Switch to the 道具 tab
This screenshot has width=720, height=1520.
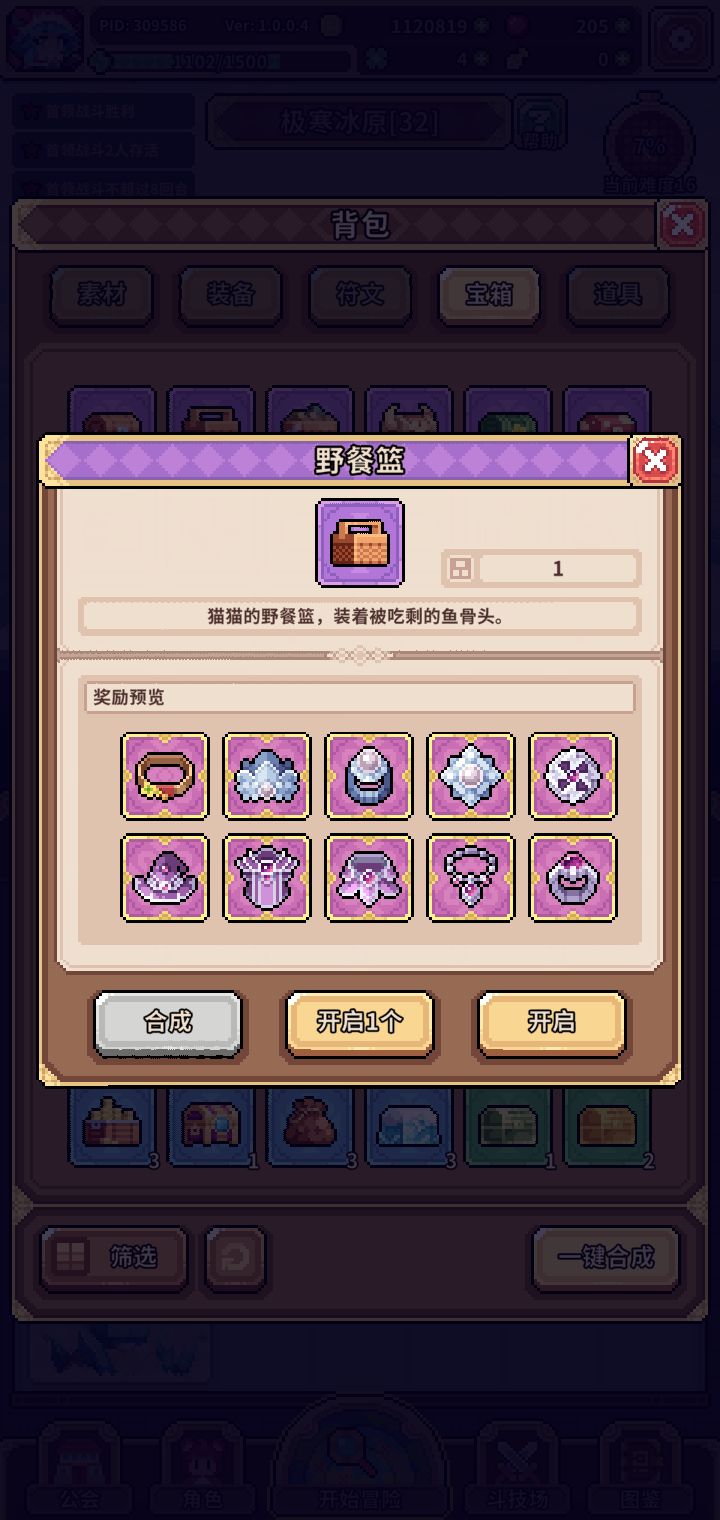(618, 296)
